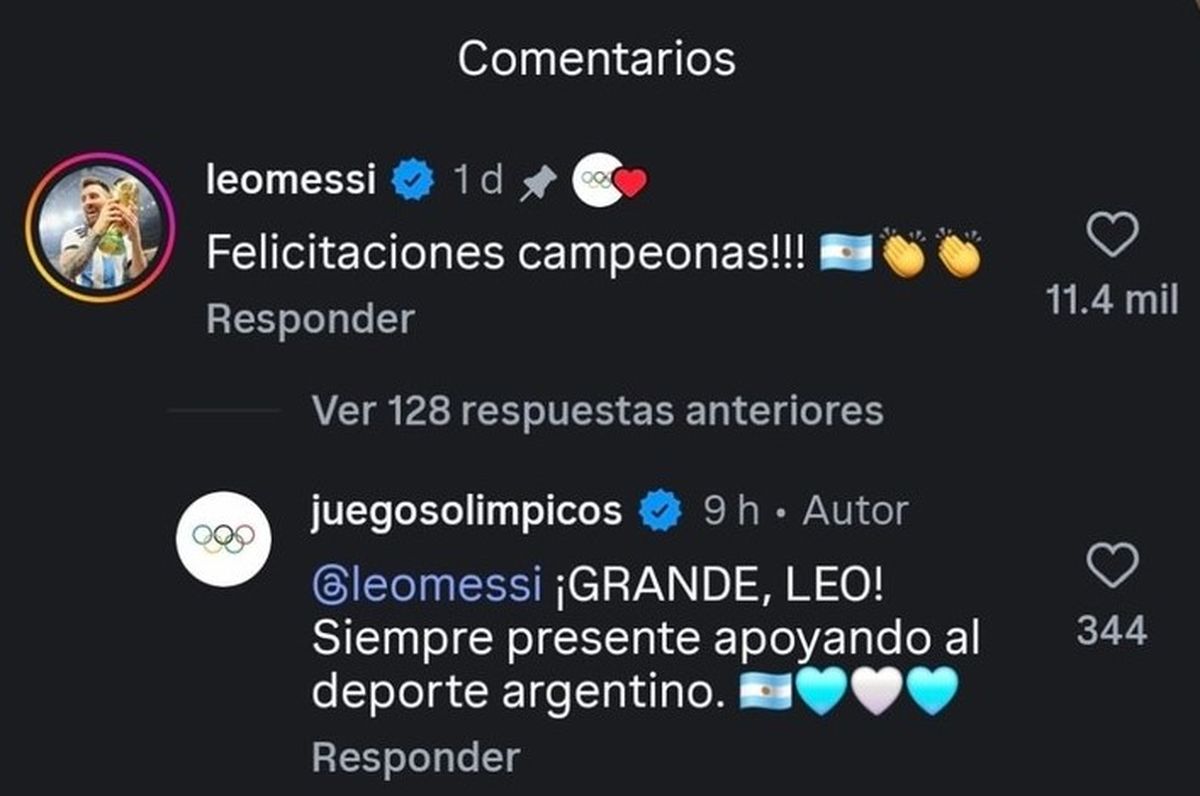Open leomessi's profile picture
The image size is (1200, 796).
tap(100, 228)
